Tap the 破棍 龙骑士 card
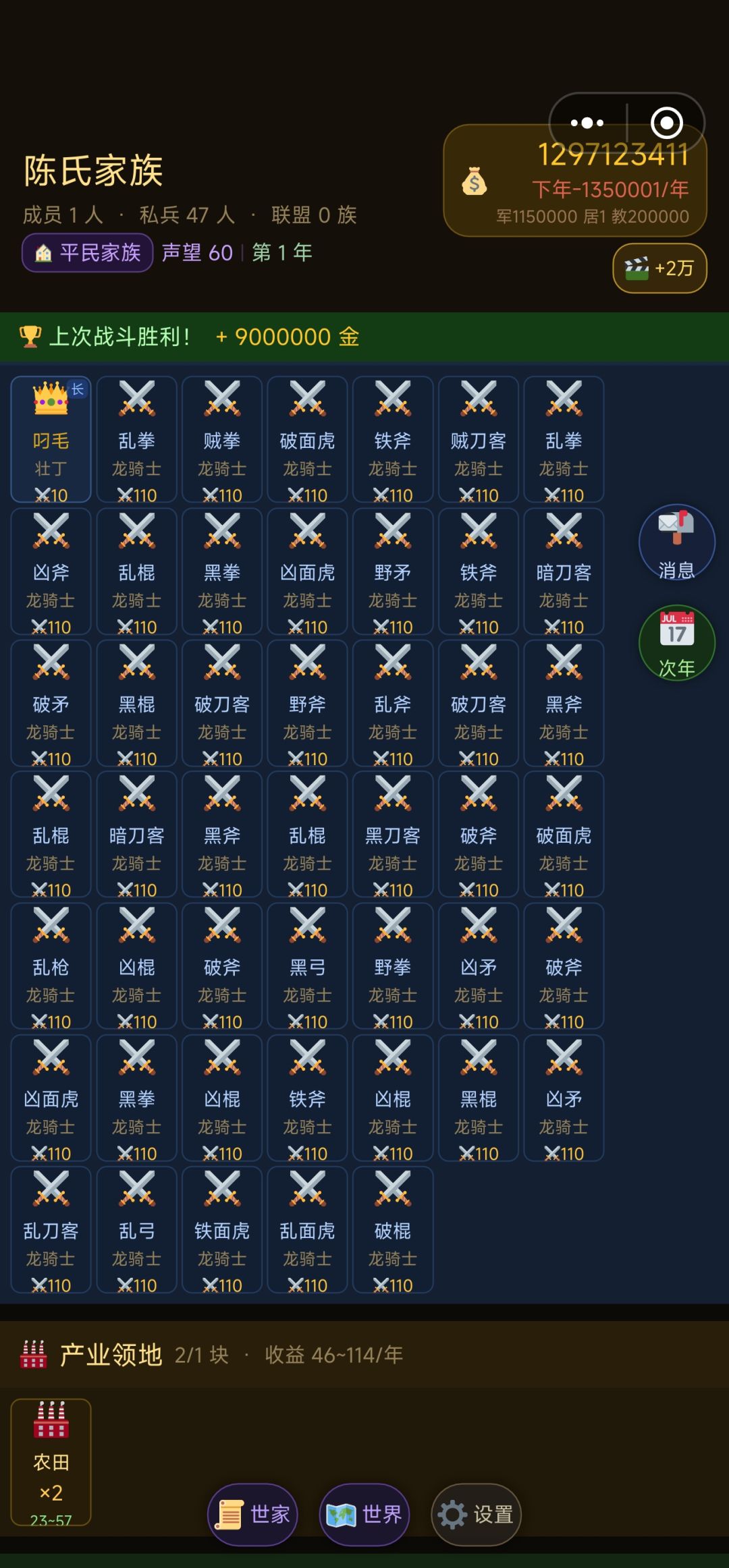Image resolution: width=729 pixels, height=1568 pixels. [x=393, y=1229]
